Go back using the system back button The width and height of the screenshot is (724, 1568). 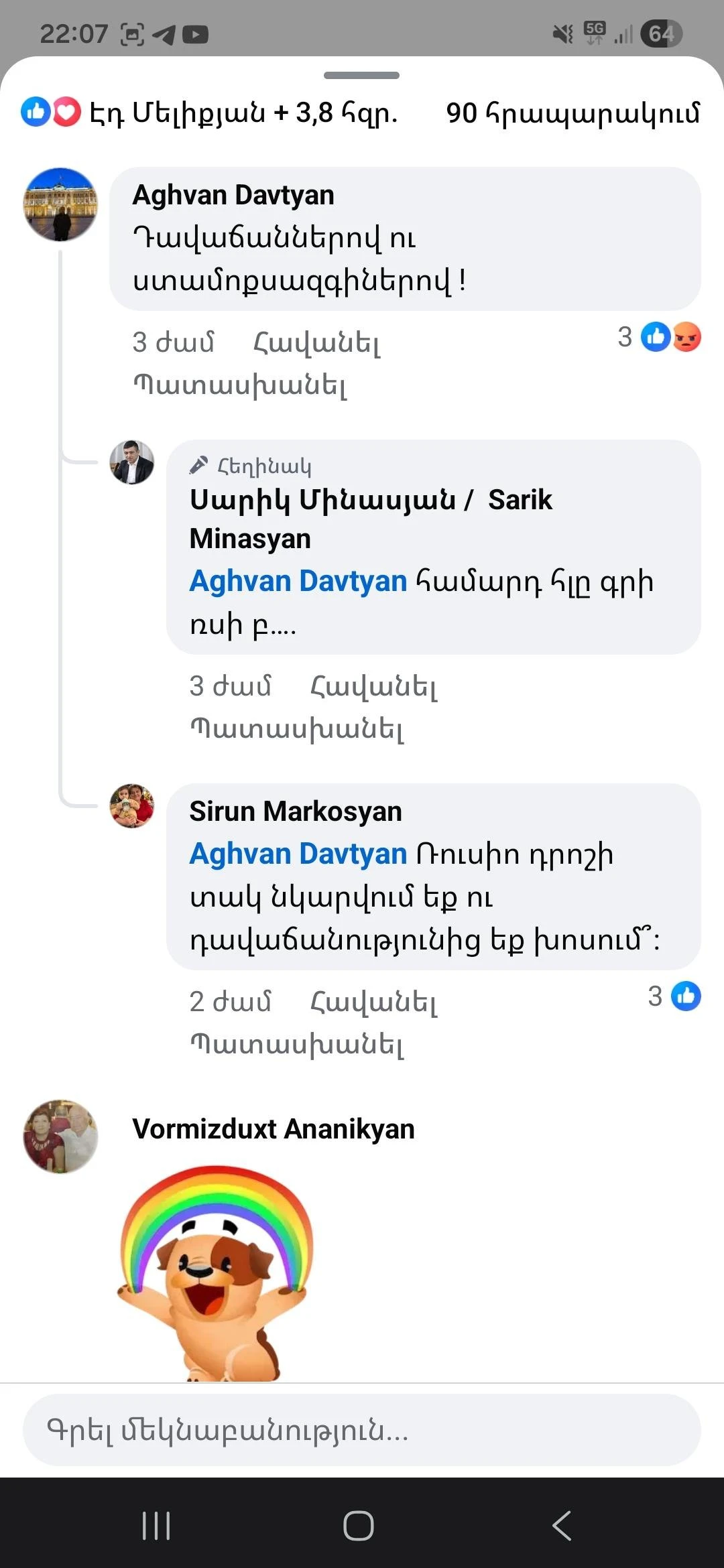(x=562, y=1526)
